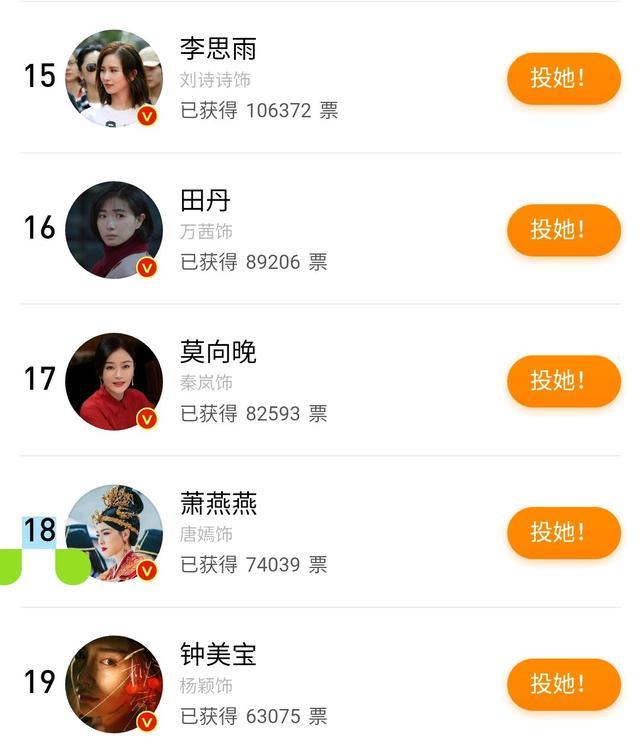Vote for 李思雨 with the 投她 button
Viewport: 640px width, 754px height.
tap(563, 78)
